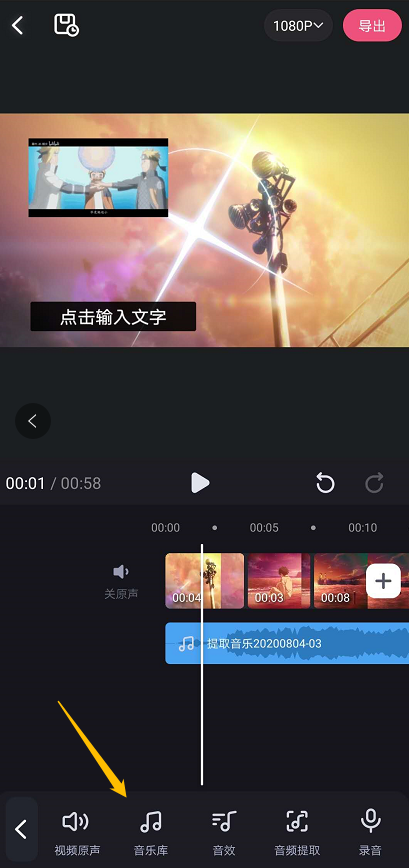Select the 00:03 video clip
This screenshot has height=868, width=409.
pos(279,581)
